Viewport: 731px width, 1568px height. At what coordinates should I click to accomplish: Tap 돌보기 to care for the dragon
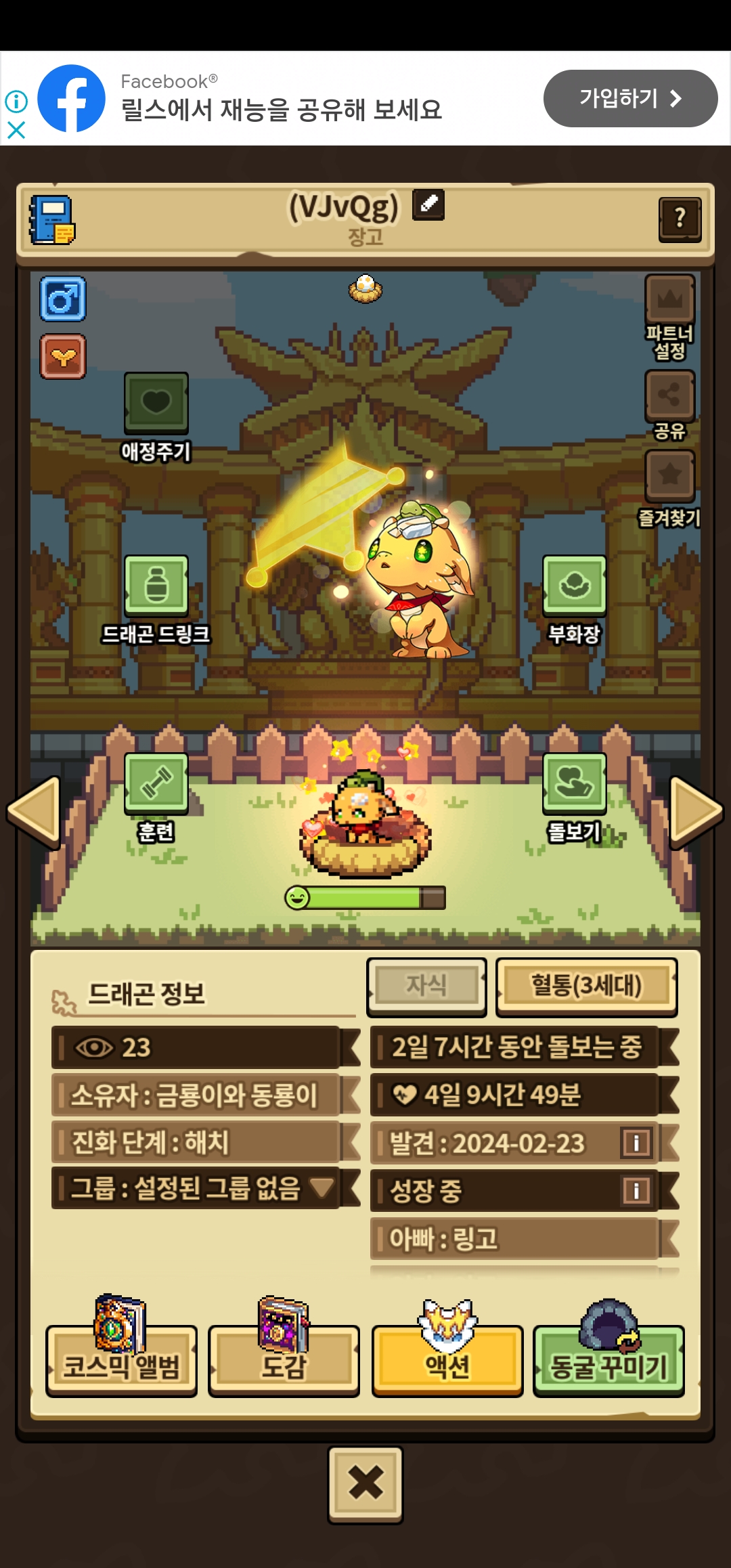click(575, 783)
